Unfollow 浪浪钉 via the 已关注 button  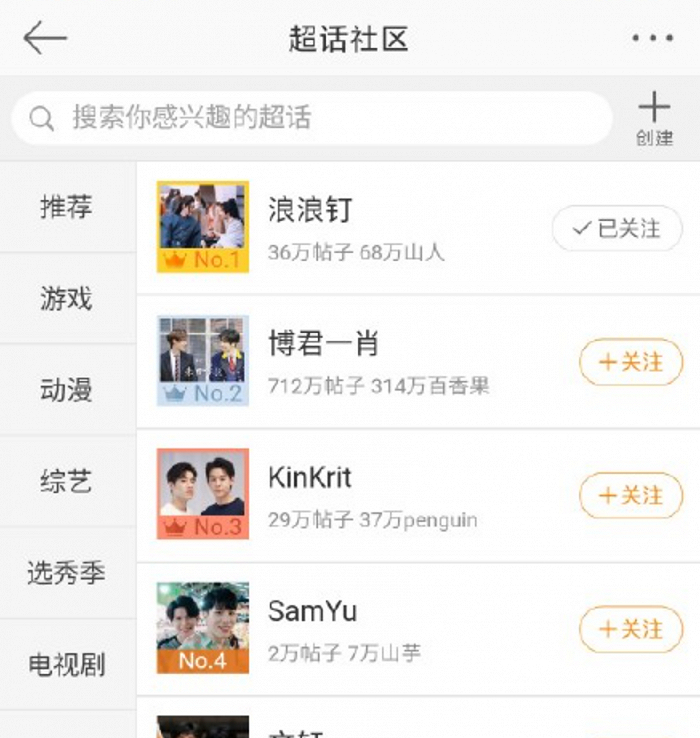(x=616, y=229)
